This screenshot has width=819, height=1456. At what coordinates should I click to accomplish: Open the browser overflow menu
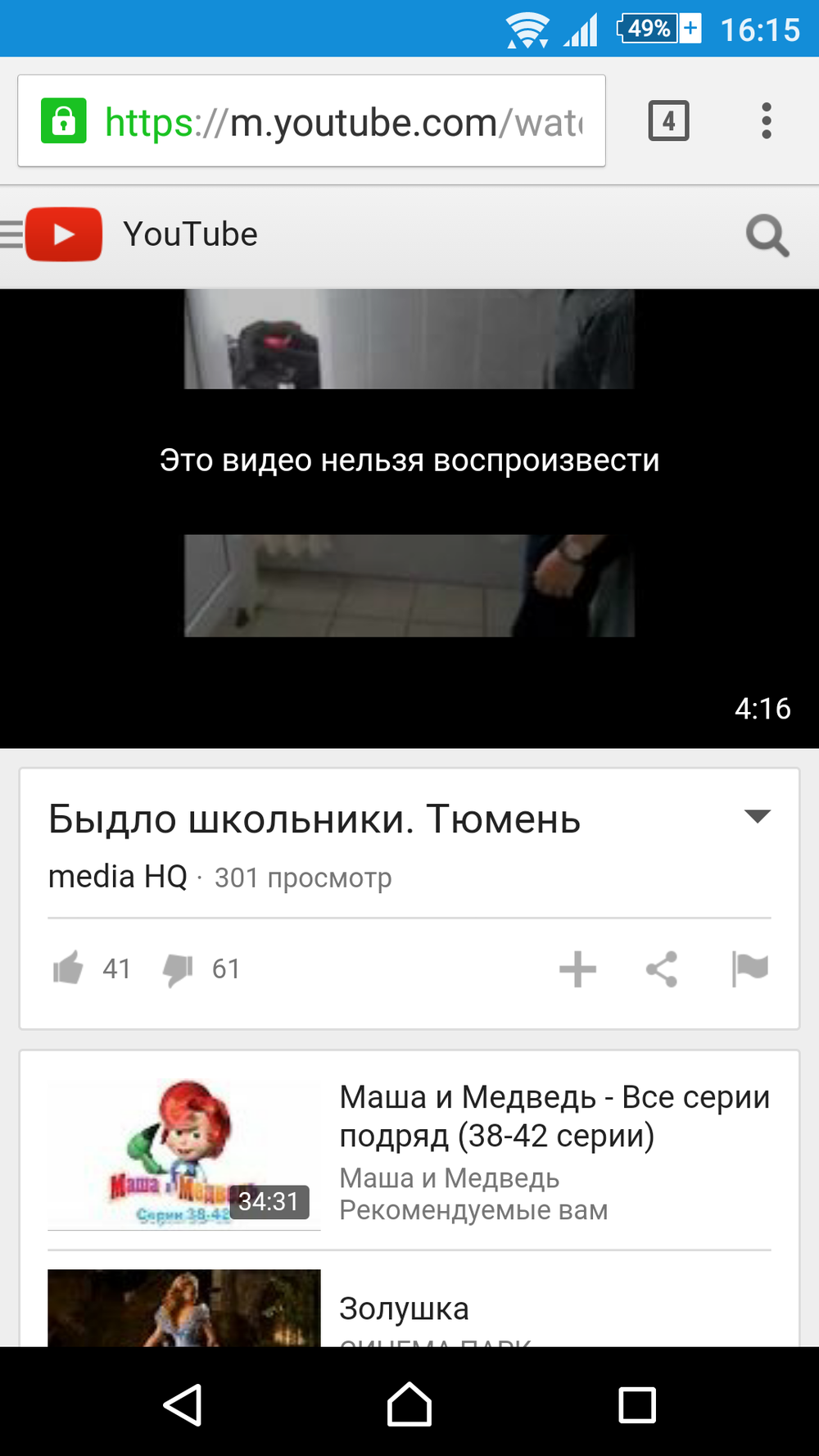(x=766, y=121)
